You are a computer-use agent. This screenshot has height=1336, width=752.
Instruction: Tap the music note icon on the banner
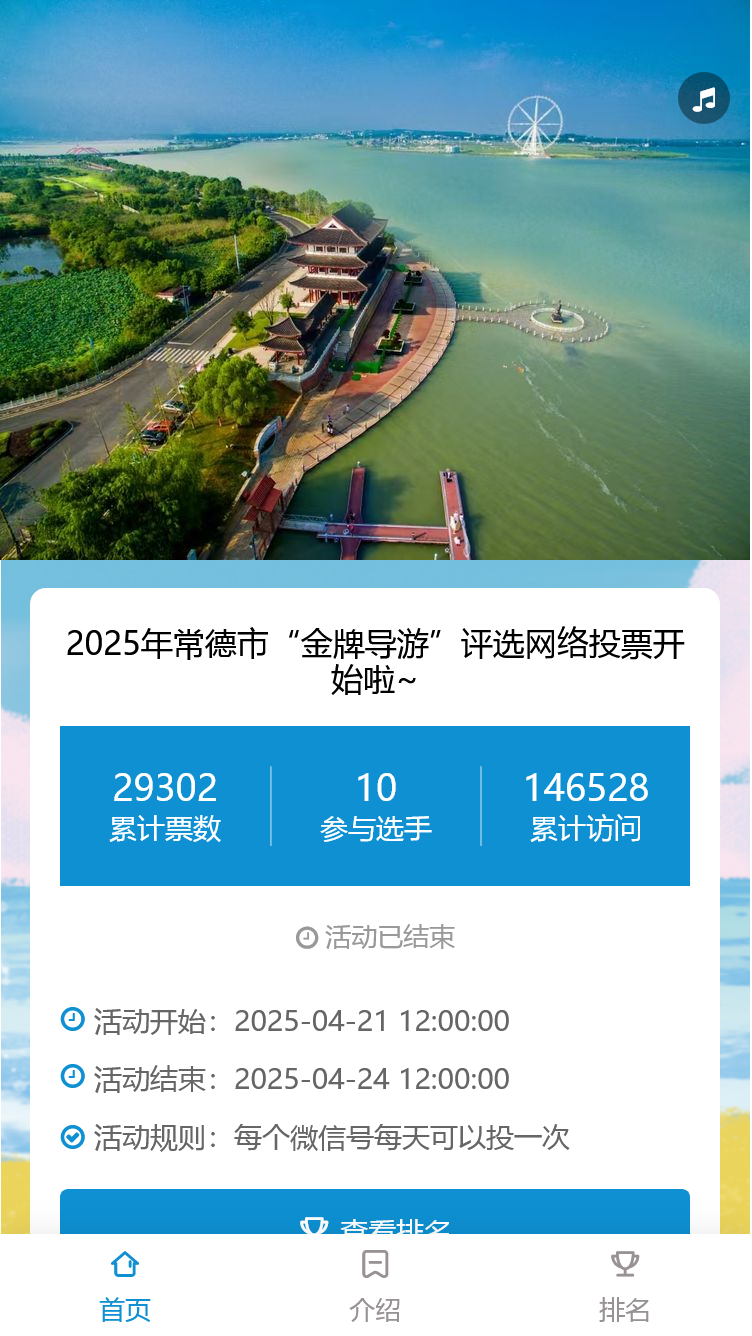(x=703, y=98)
